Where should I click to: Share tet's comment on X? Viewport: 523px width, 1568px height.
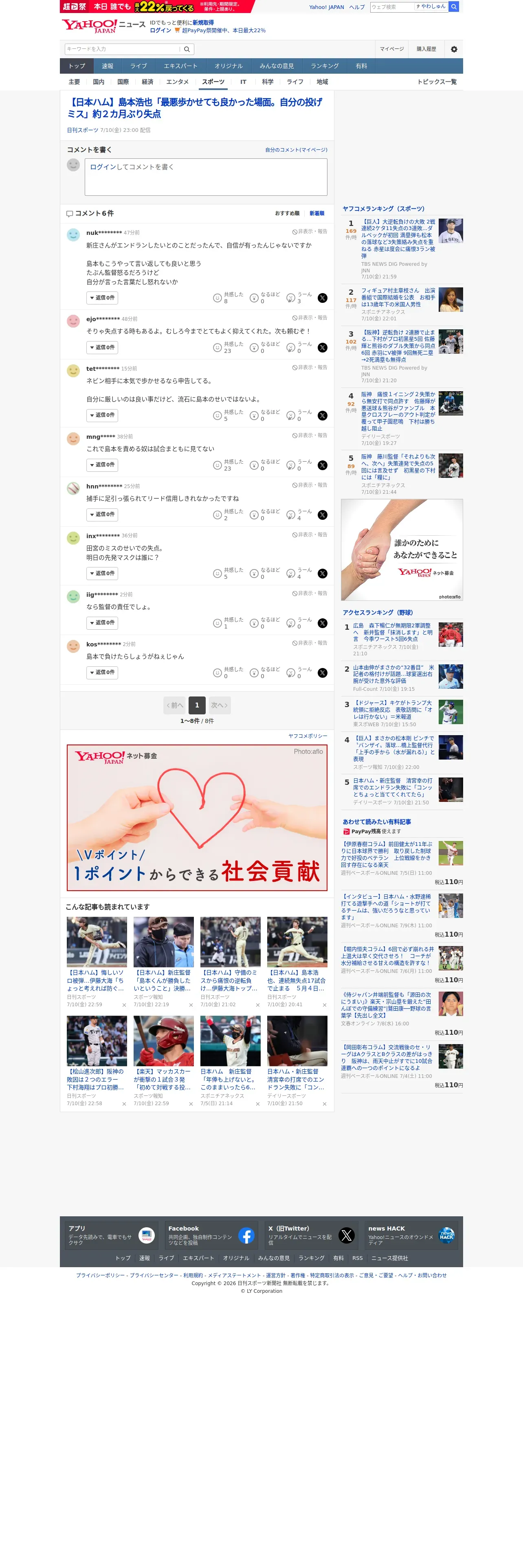point(322,416)
